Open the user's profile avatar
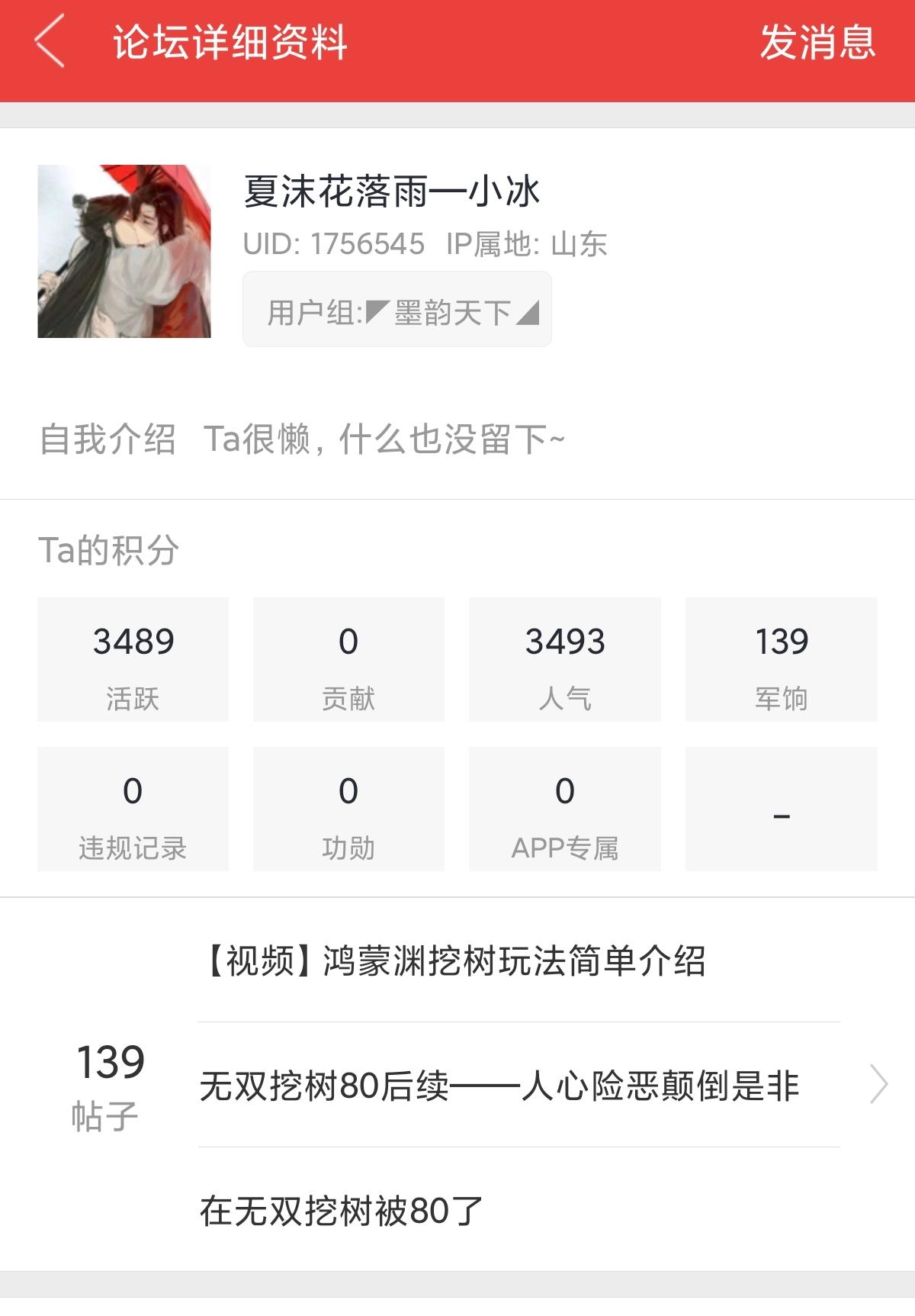915x1316 pixels. pyautogui.click(x=124, y=251)
